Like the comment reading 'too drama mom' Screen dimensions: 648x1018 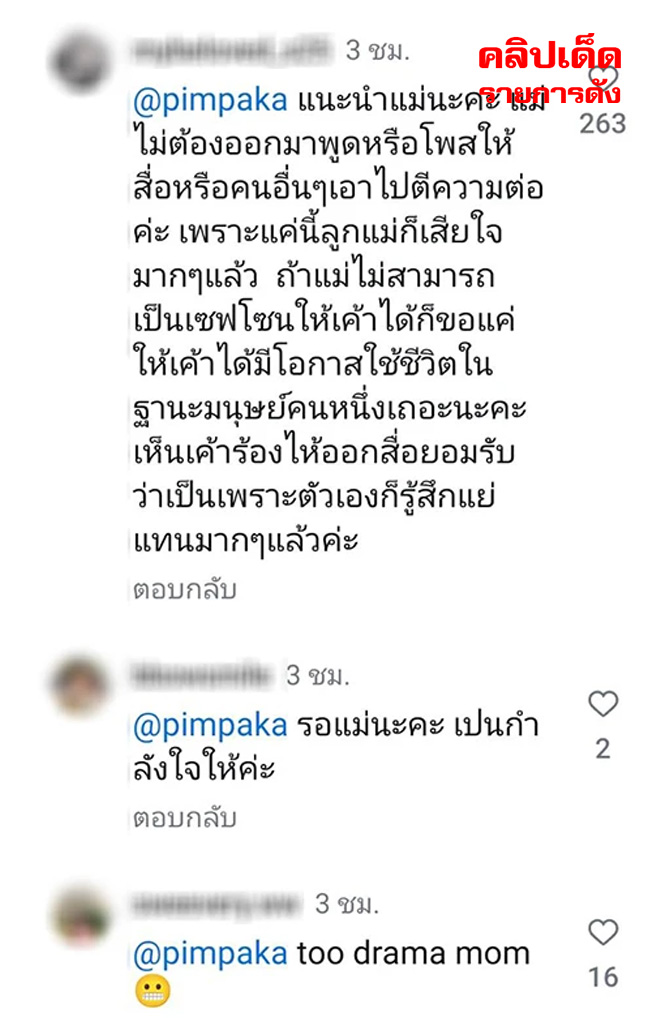tap(603, 933)
